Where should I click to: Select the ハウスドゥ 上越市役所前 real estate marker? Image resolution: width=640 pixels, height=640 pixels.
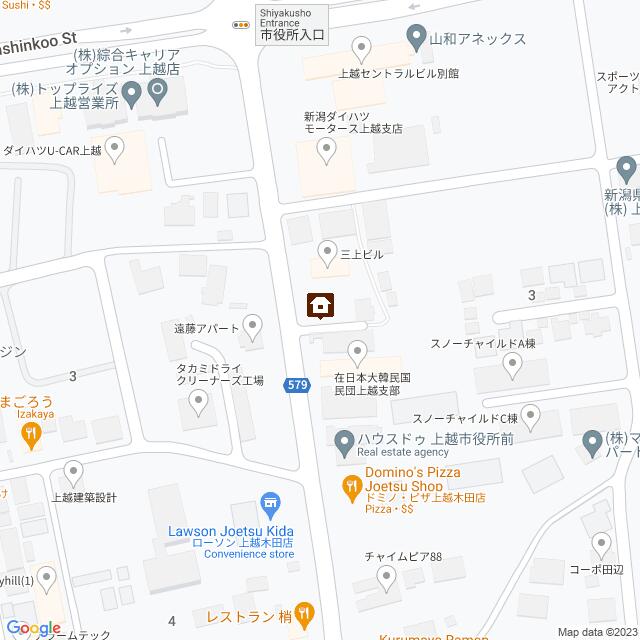pyautogui.click(x=343, y=440)
